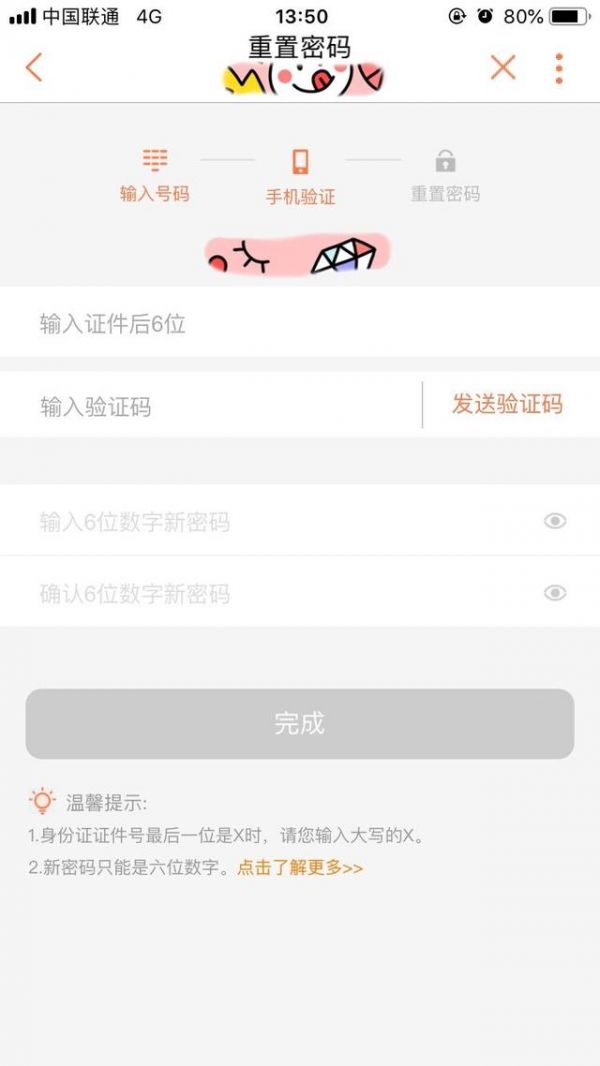Close the reset password page
Viewport: 600px width, 1066px height.
[503, 67]
